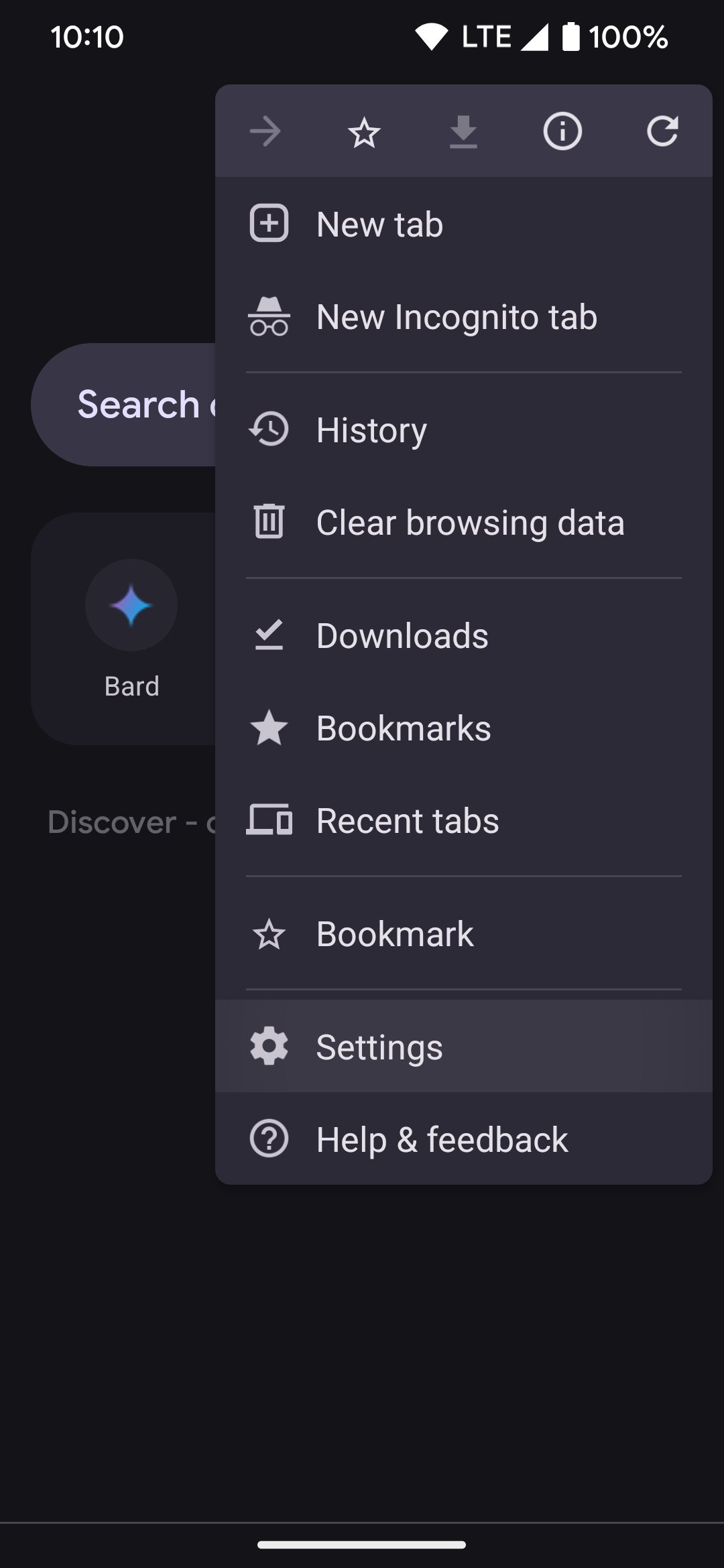Click the download page icon

pyautogui.click(x=463, y=132)
